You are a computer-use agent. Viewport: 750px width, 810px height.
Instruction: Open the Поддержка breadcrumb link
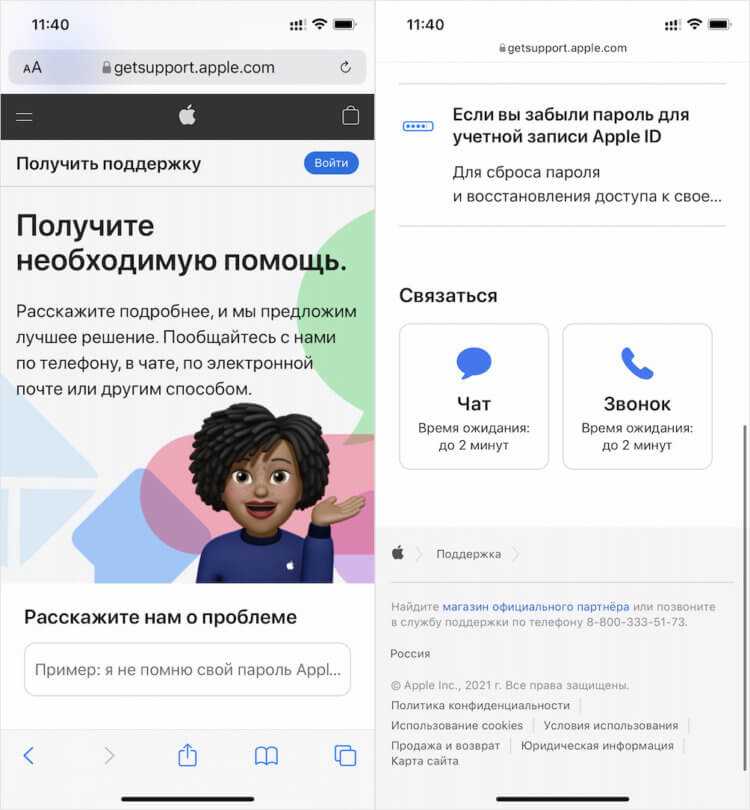coord(468,553)
